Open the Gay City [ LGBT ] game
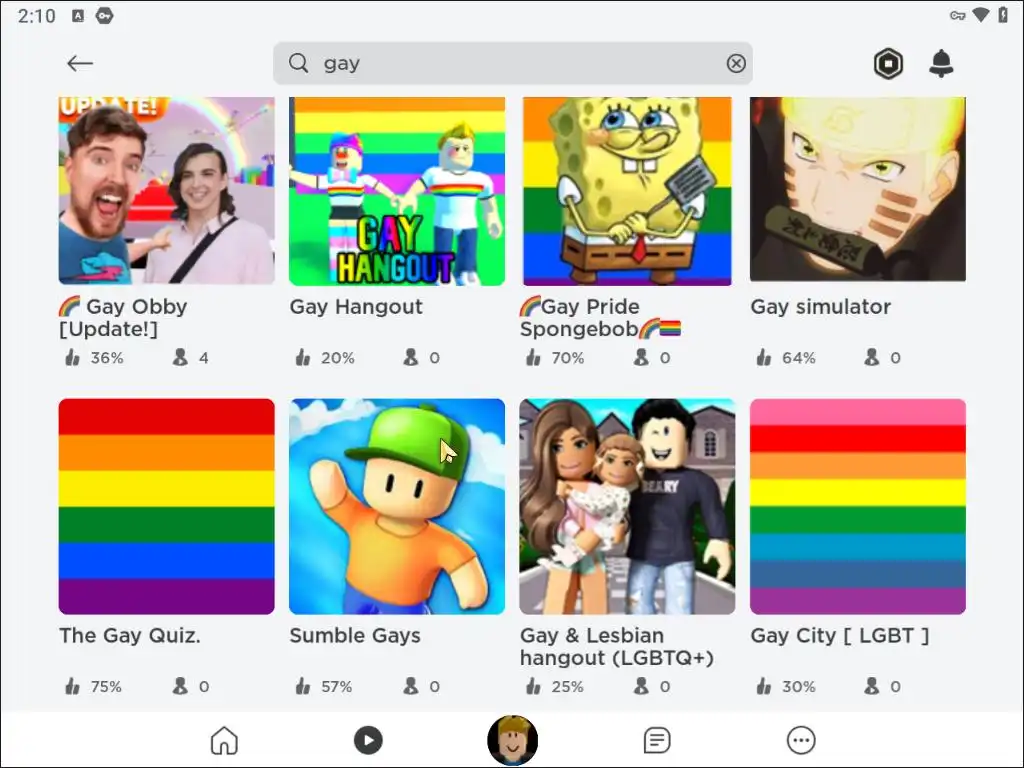 (858, 506)
